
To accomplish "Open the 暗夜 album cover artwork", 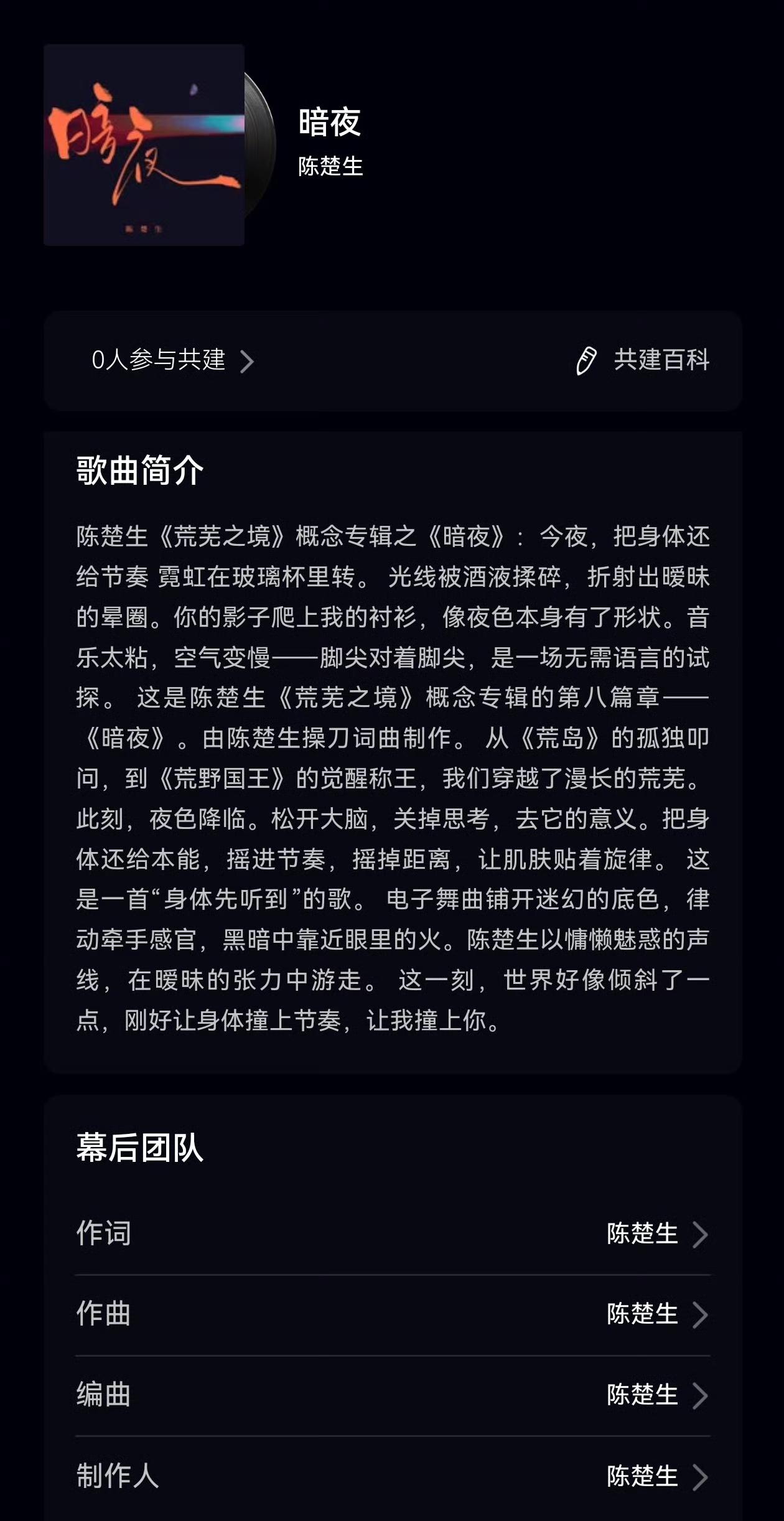I will (x=143, y=144).
